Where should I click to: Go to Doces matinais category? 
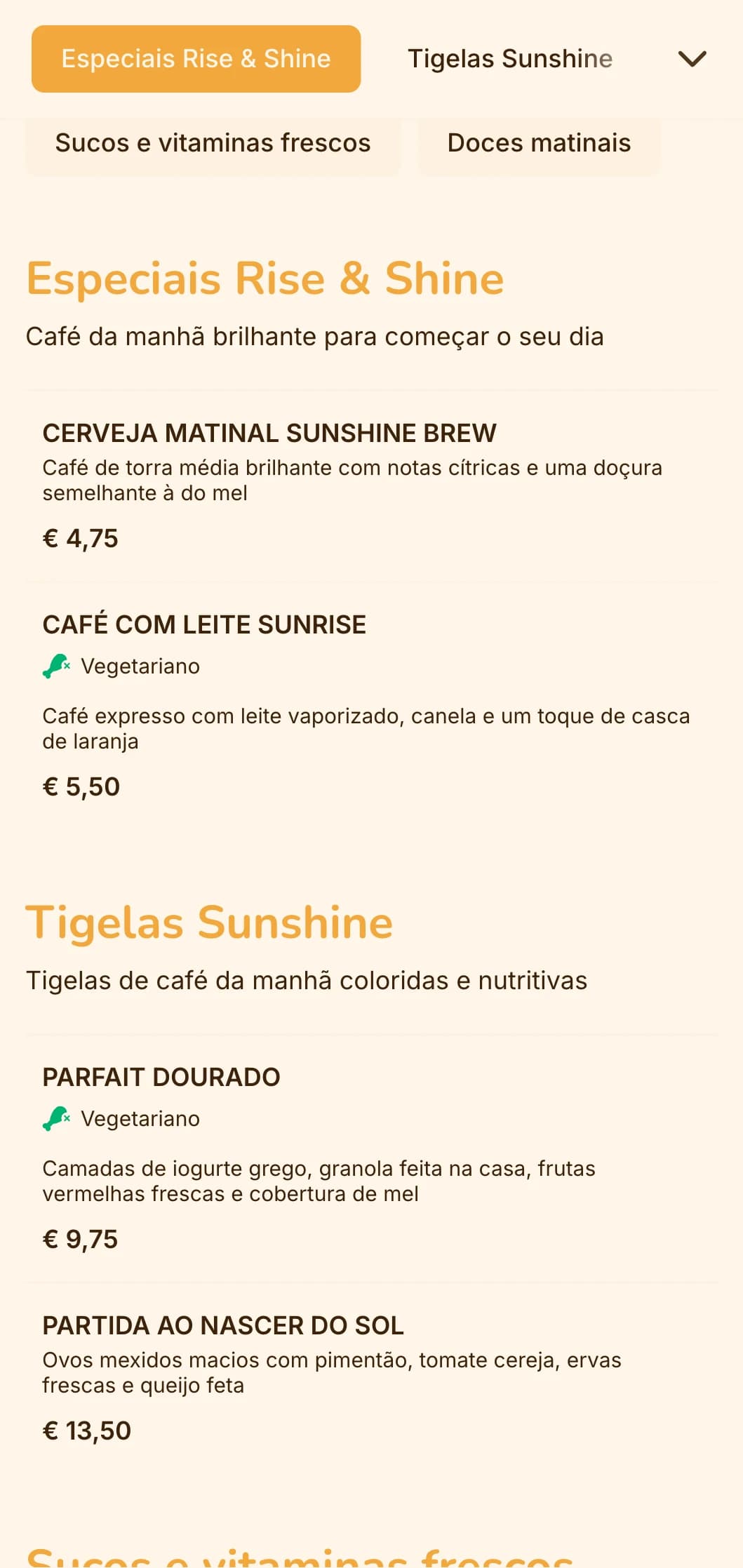pyautogui.click(x=539, y=143)
